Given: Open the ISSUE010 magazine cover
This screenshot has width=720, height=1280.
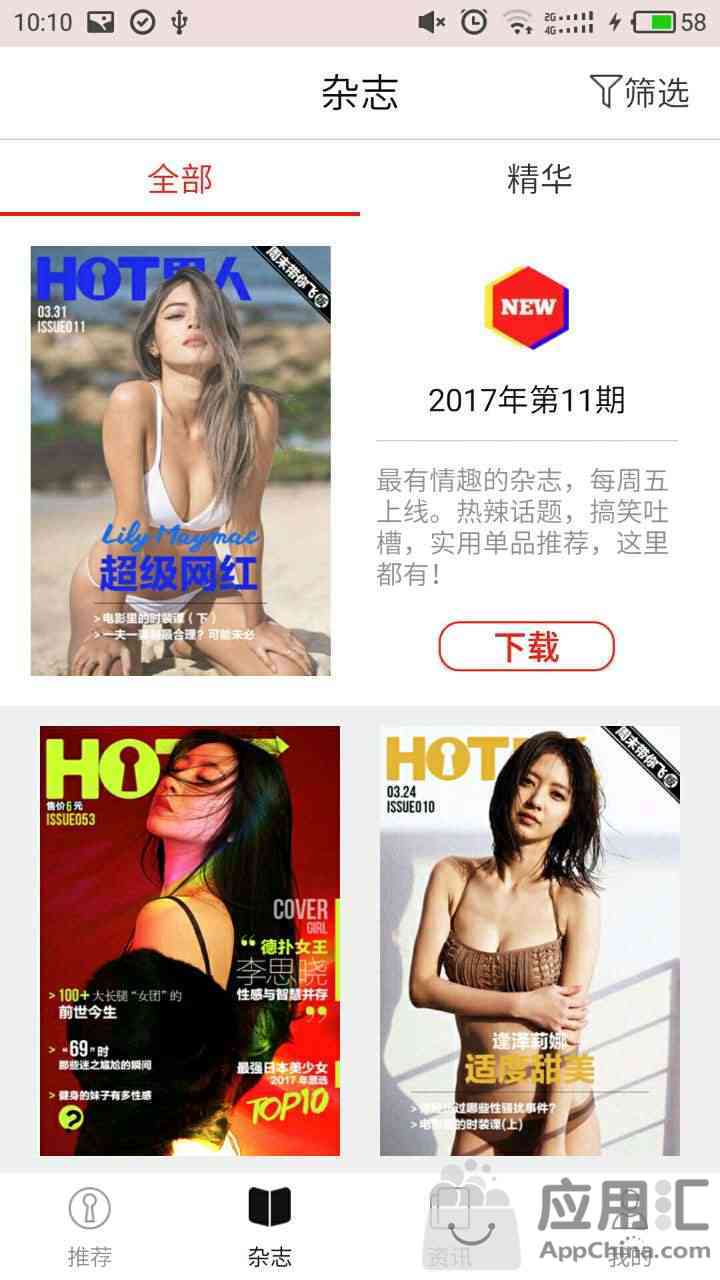Looking at the screenshot, I should click(530, 941).
